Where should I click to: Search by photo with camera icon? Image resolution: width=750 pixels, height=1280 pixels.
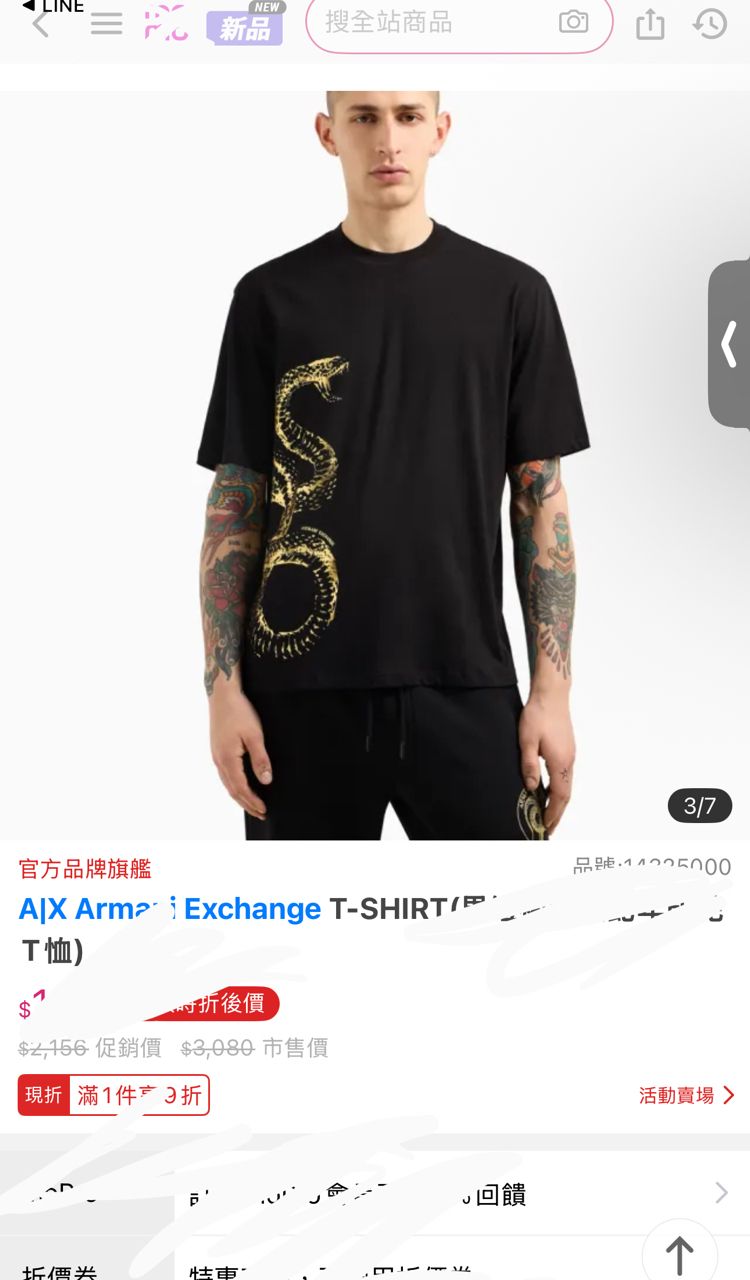pos(573,22)
